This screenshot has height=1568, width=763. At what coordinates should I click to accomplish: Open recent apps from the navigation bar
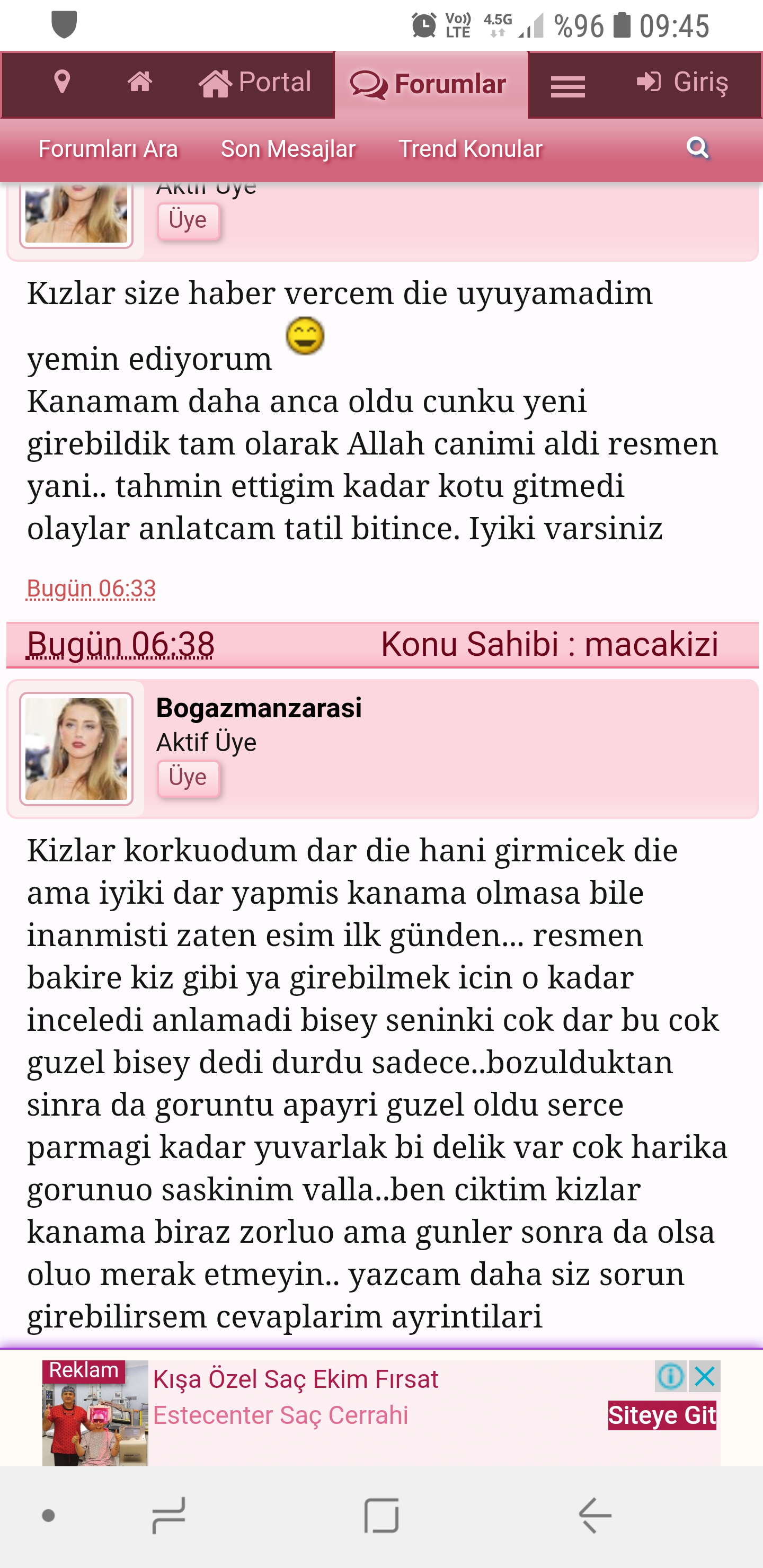coord(168,1514)
